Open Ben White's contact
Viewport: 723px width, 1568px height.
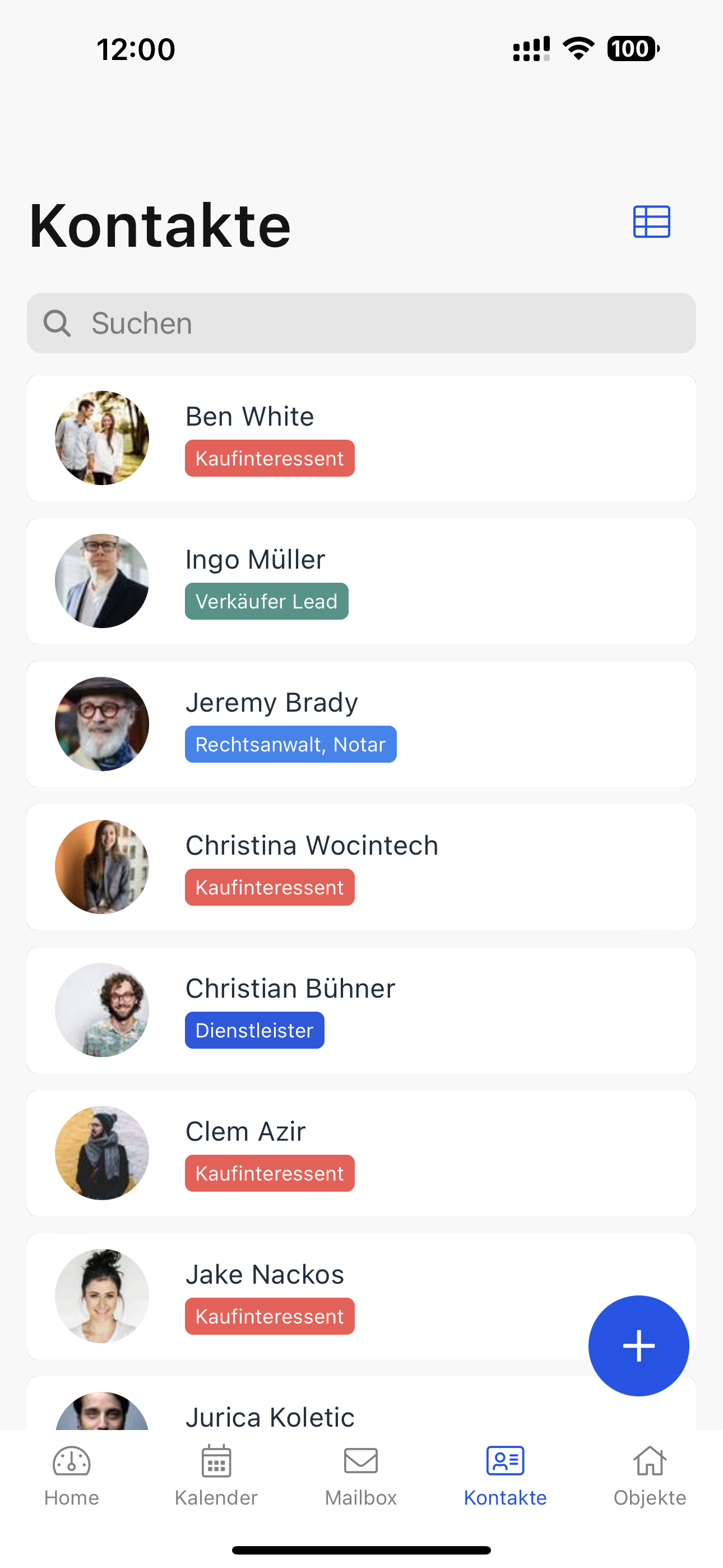pos(361,438)
